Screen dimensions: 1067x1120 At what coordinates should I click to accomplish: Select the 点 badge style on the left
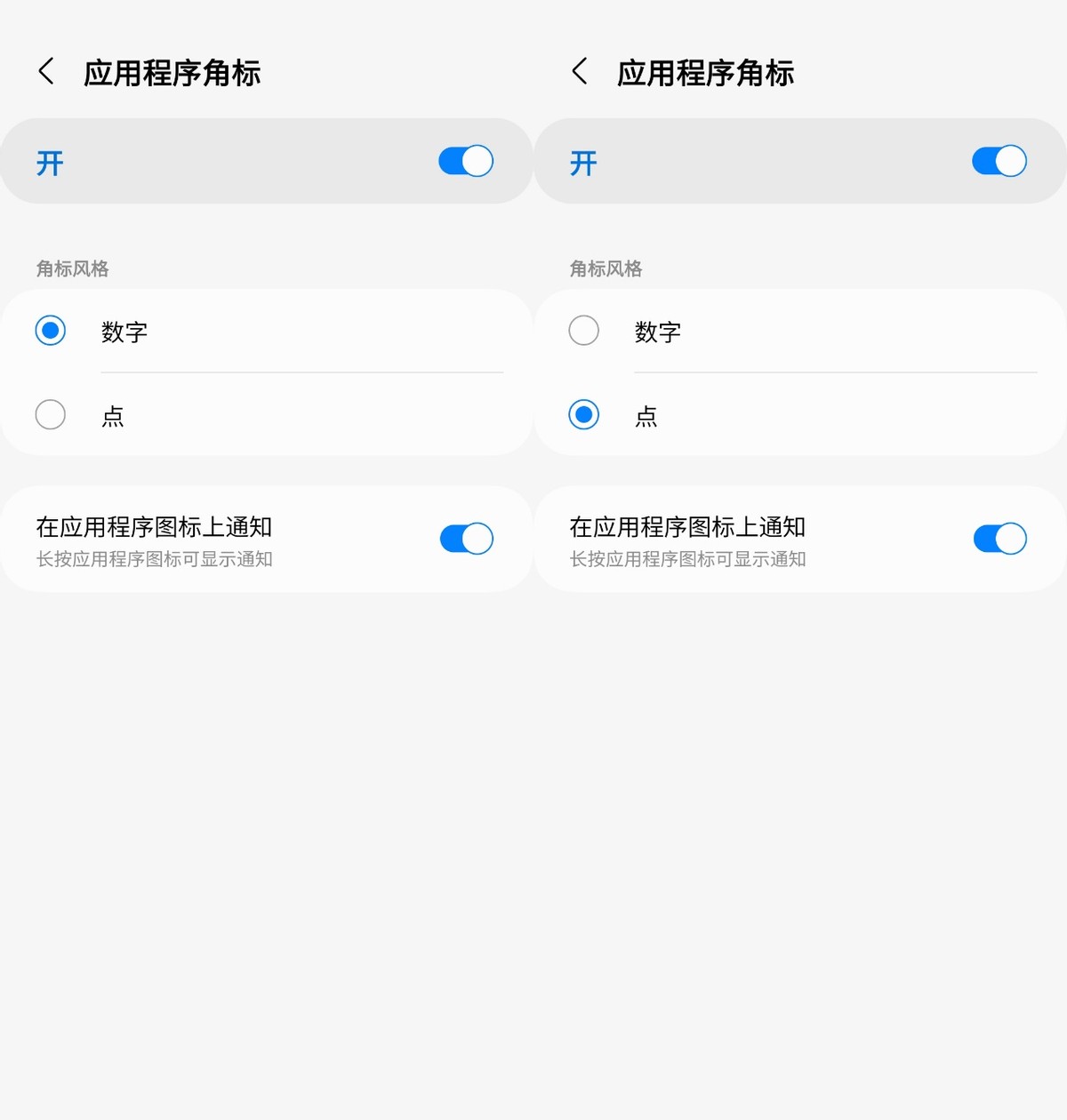point(51,415)
